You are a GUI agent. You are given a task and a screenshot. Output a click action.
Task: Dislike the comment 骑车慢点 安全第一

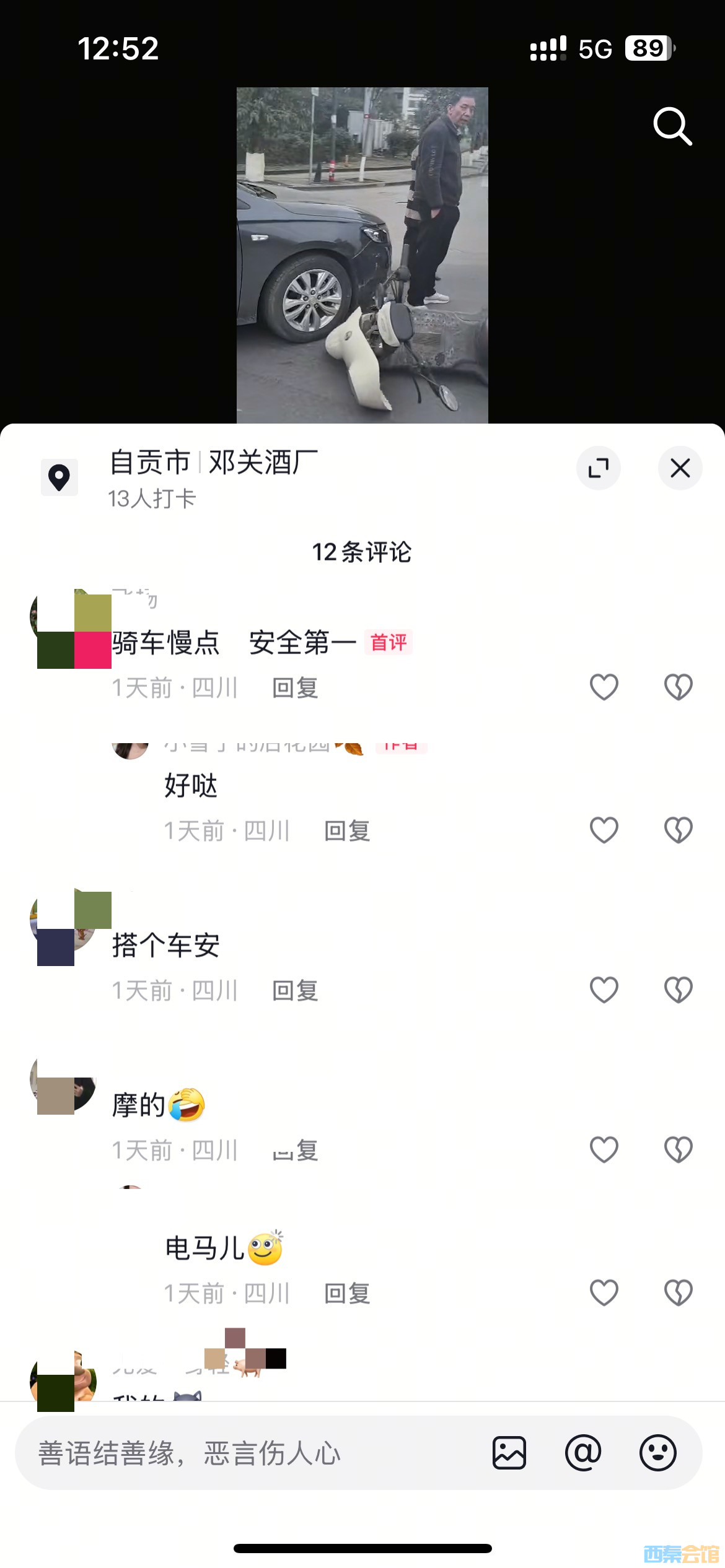(678, 687)
